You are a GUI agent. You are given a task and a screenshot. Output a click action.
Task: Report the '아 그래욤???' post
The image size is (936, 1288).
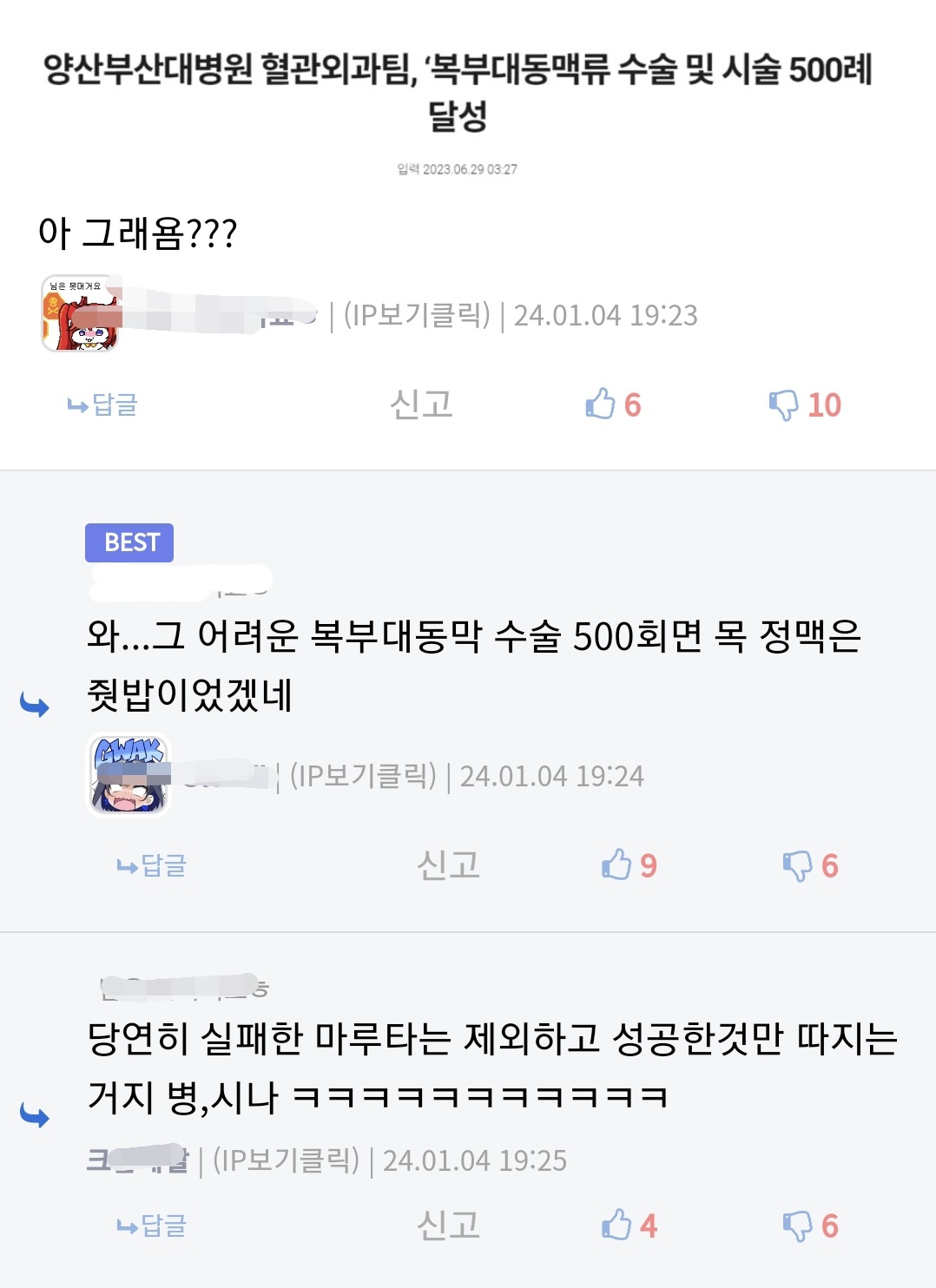pyautogui.click(x=421, y=404)
